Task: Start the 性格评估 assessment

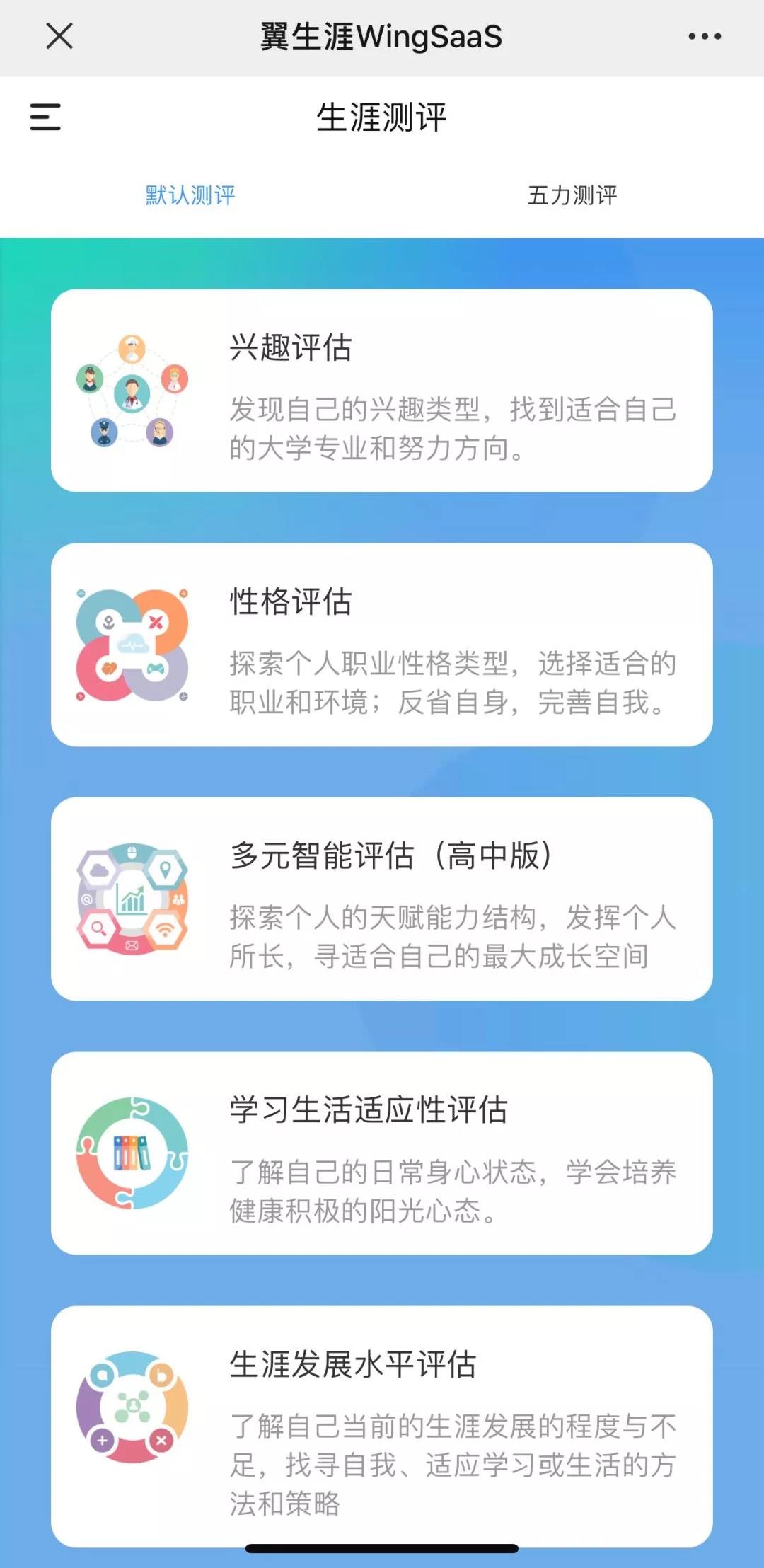Action: [x=382, y=645]
